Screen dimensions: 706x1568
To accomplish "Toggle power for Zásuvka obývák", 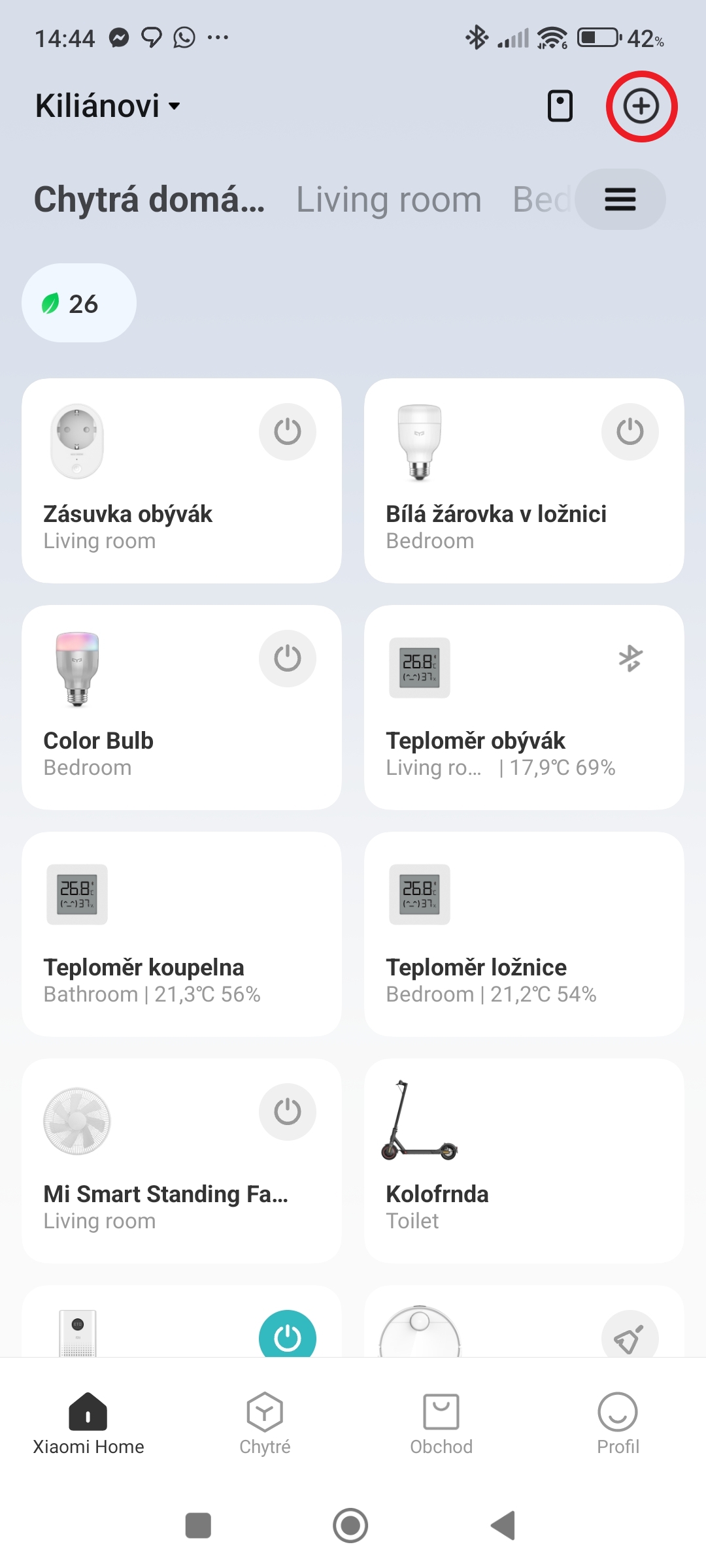I will (x=287, y=432).
